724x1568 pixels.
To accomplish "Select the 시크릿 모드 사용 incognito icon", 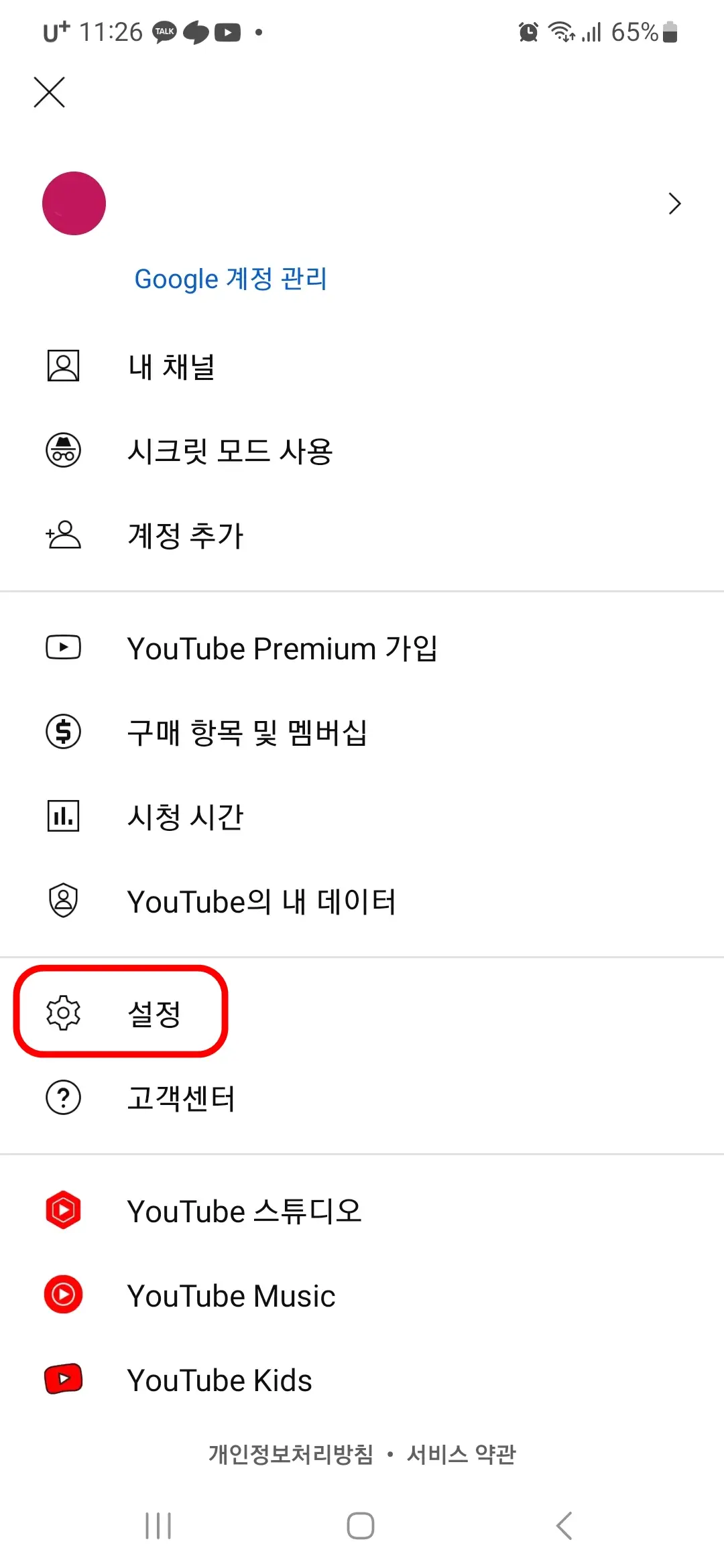I will click(x=62, y=450).
